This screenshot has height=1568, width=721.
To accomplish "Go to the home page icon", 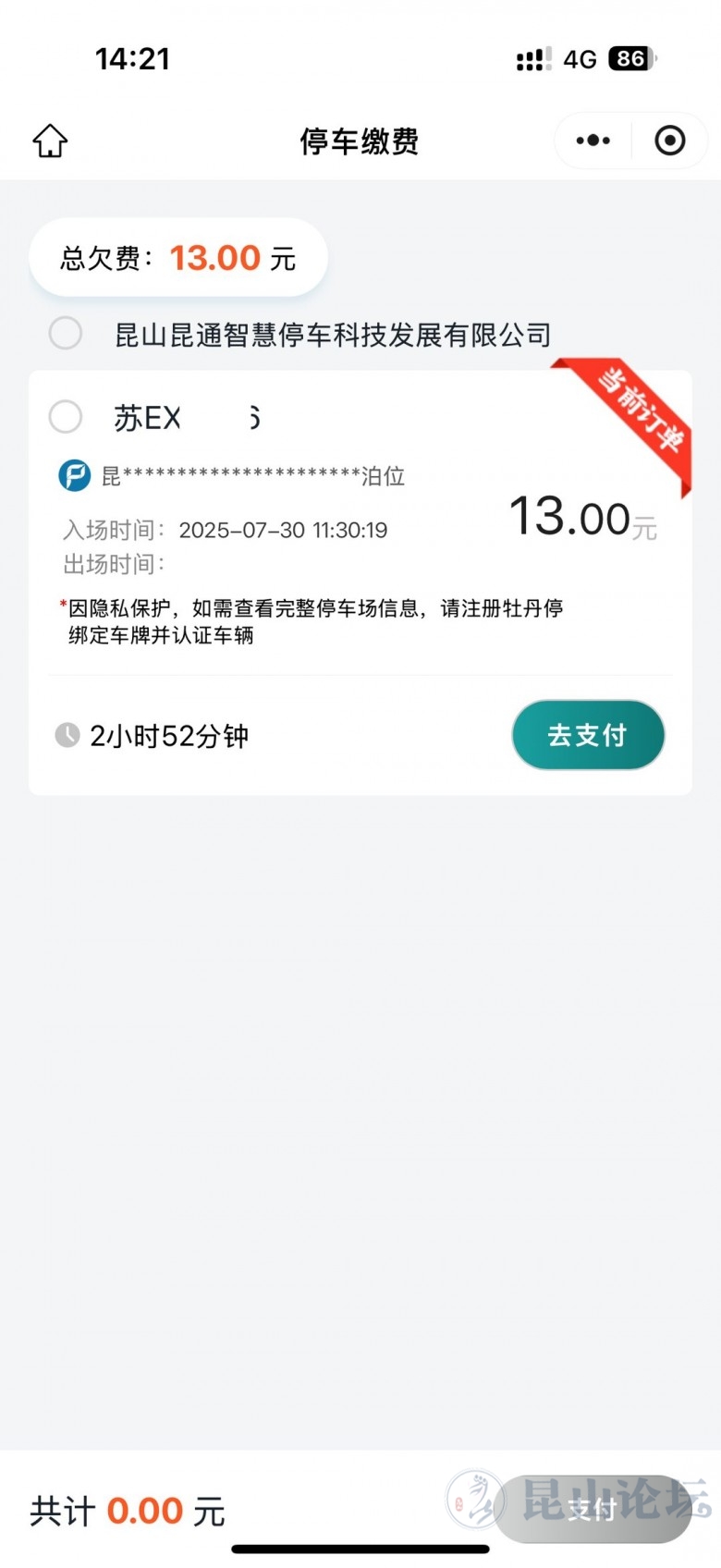I will [51, 141].
